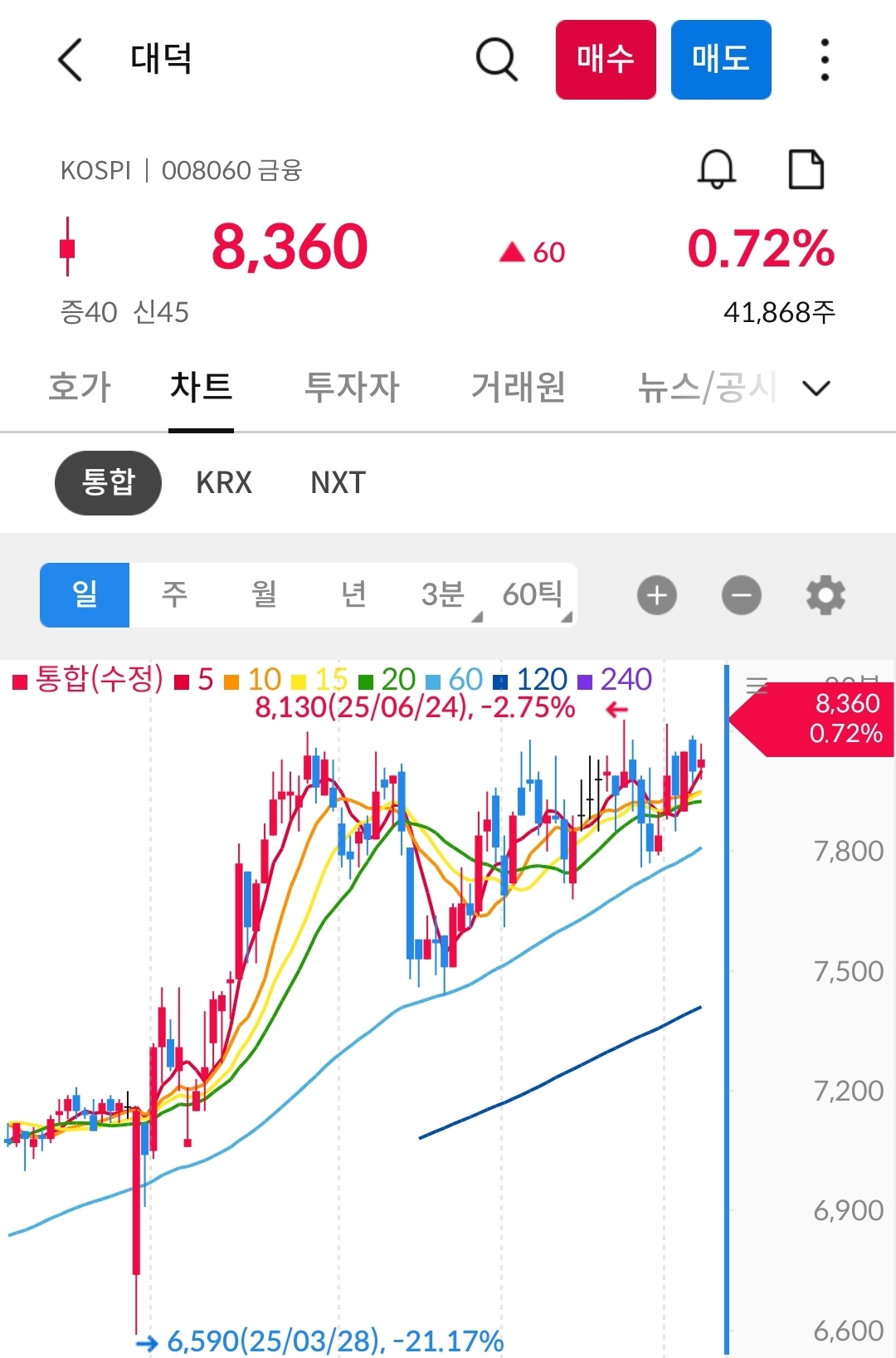896x1358 pixels.
Task: Zoom out the chart with the minus icon
Action: [x=741, y=594]
